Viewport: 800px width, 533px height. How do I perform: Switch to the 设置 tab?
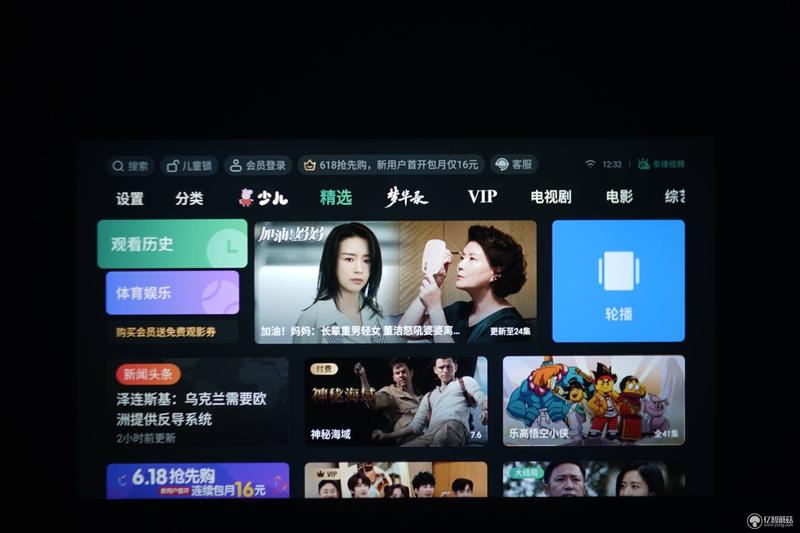tap(130, 198)
